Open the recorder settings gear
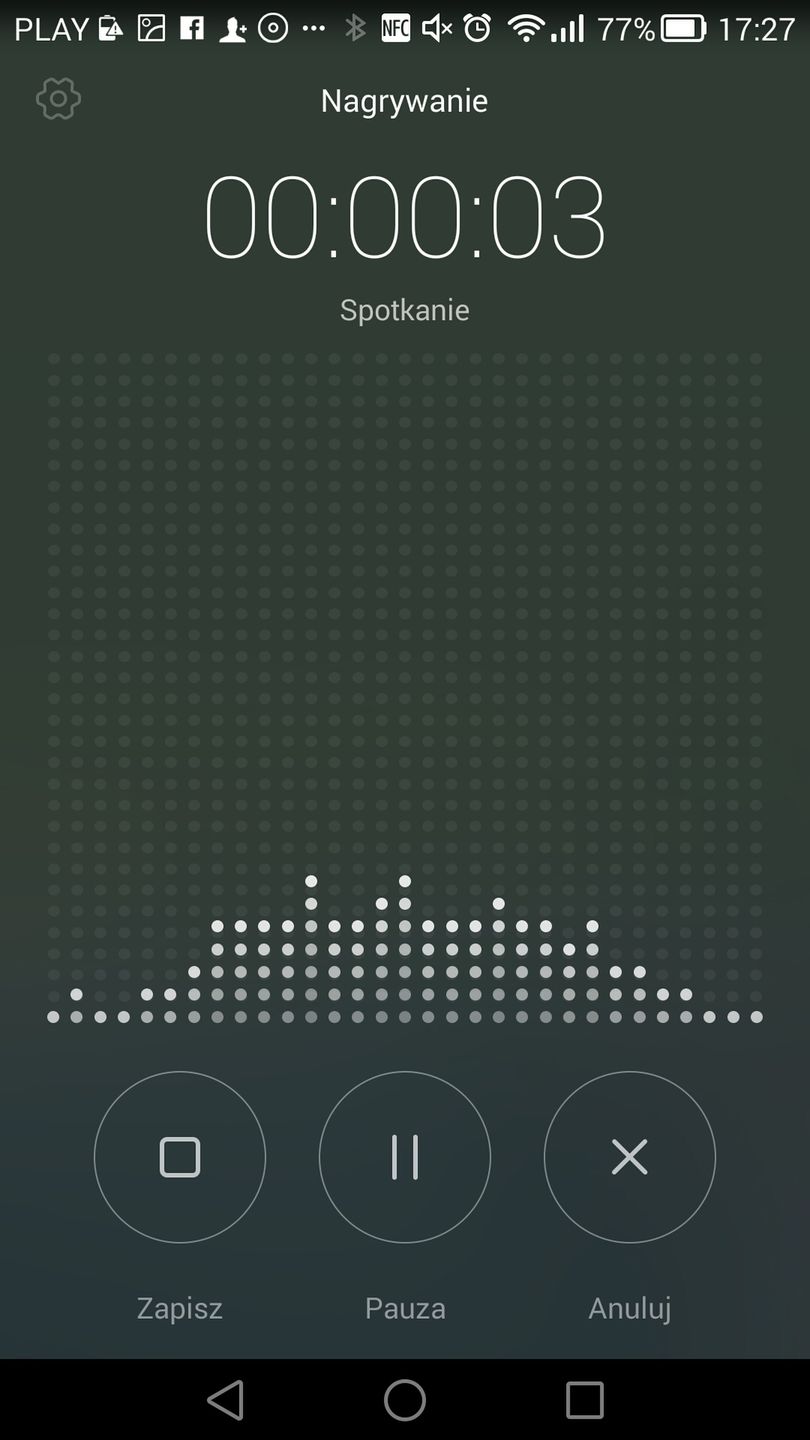810x1440 pixels. [58, 99]
